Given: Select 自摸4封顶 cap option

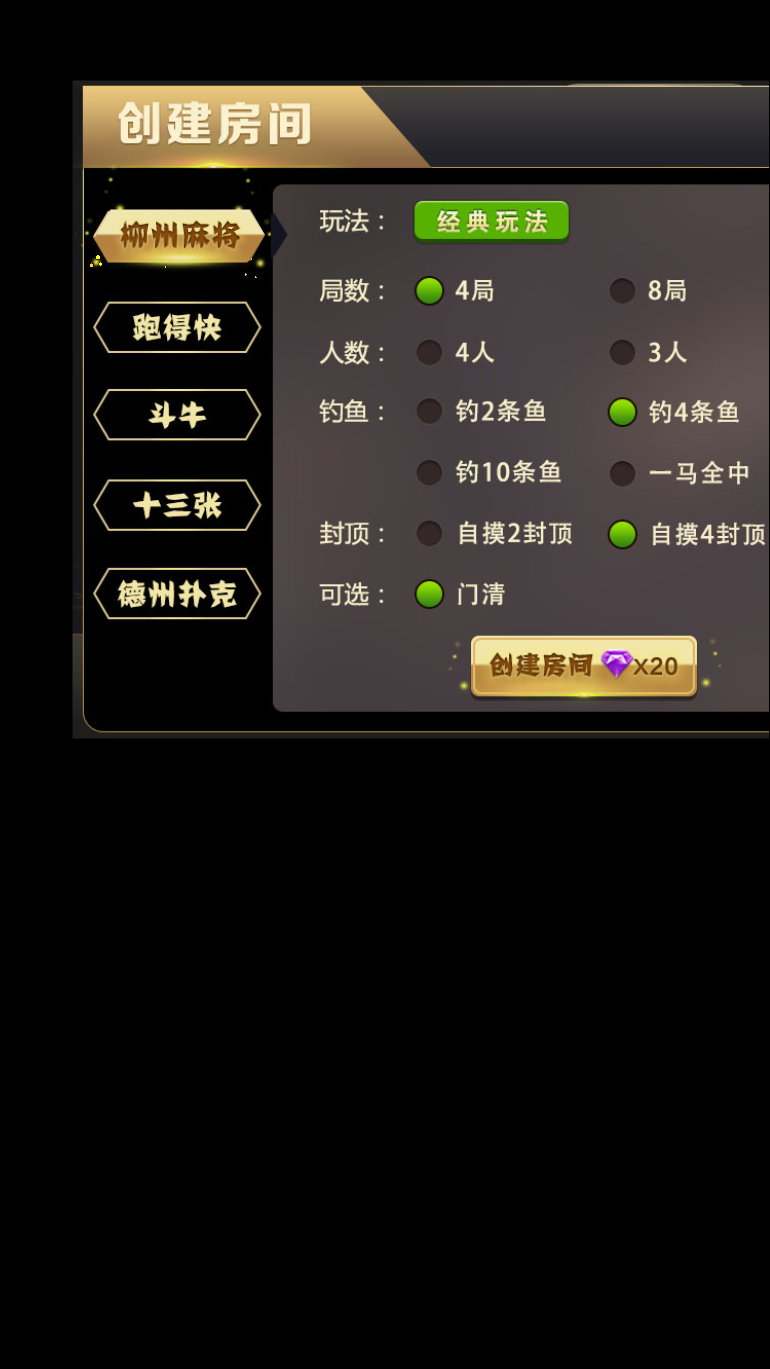Looking at the screenshot, I should [623, 534].
